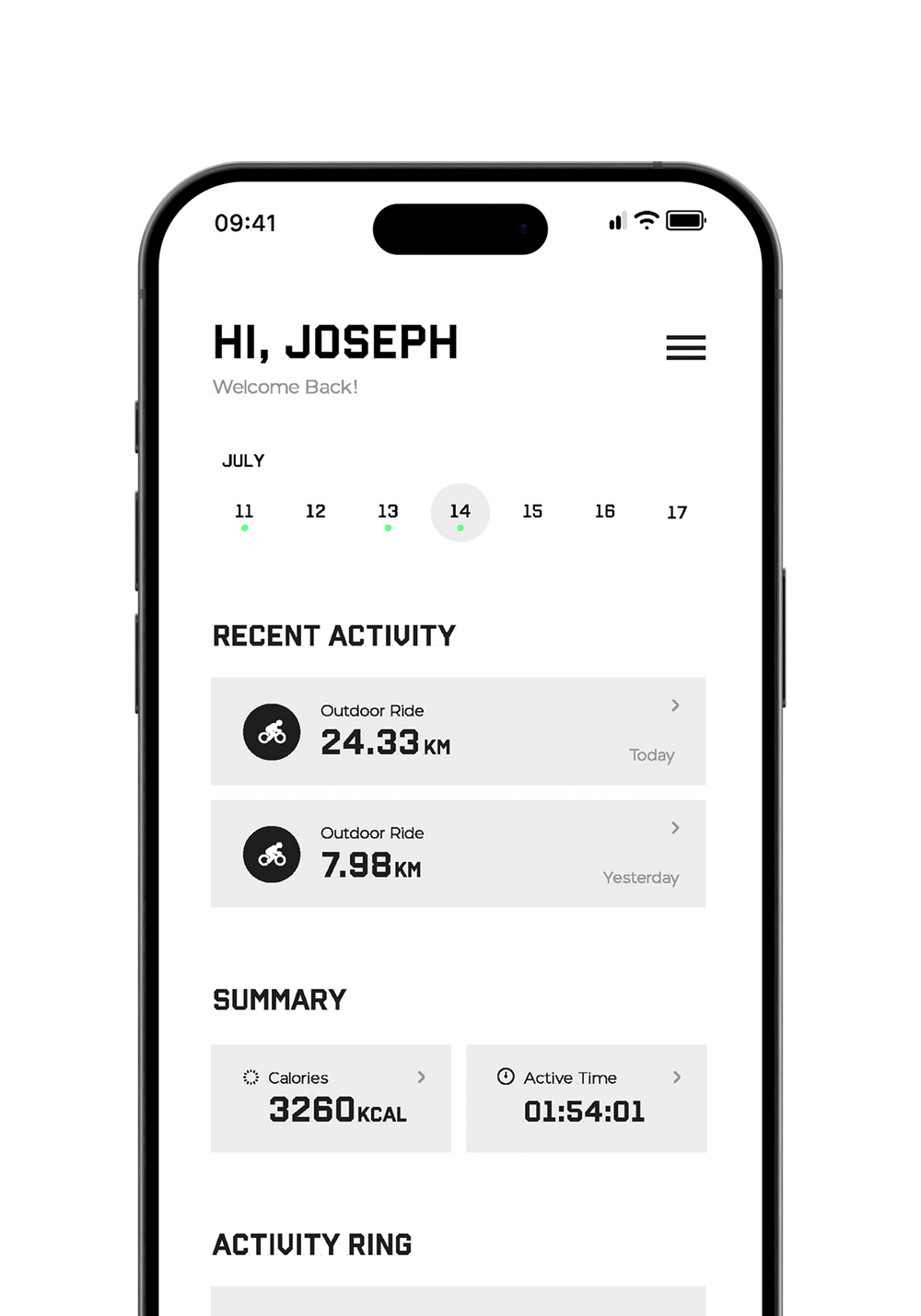
Task: Select July 11 in the calendar
Action: [244, 512]
